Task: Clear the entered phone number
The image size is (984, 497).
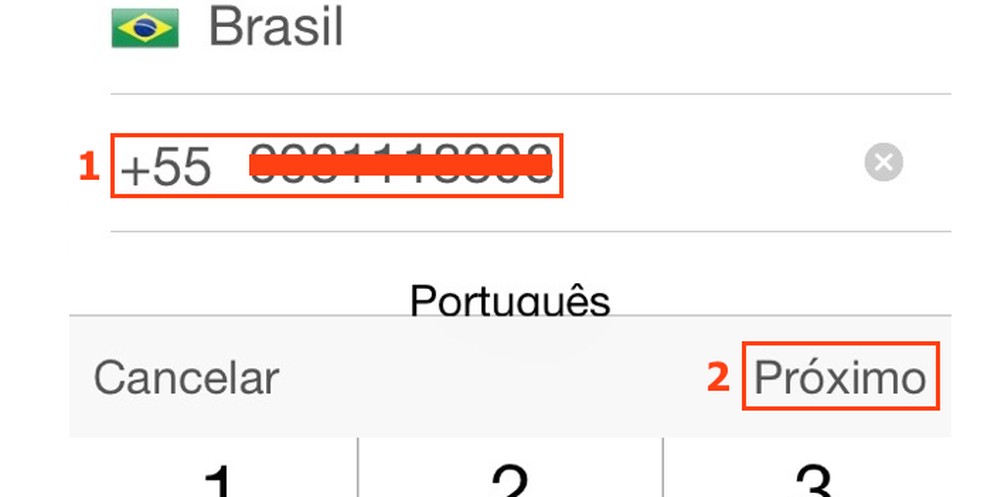Action: click(883, 163)
